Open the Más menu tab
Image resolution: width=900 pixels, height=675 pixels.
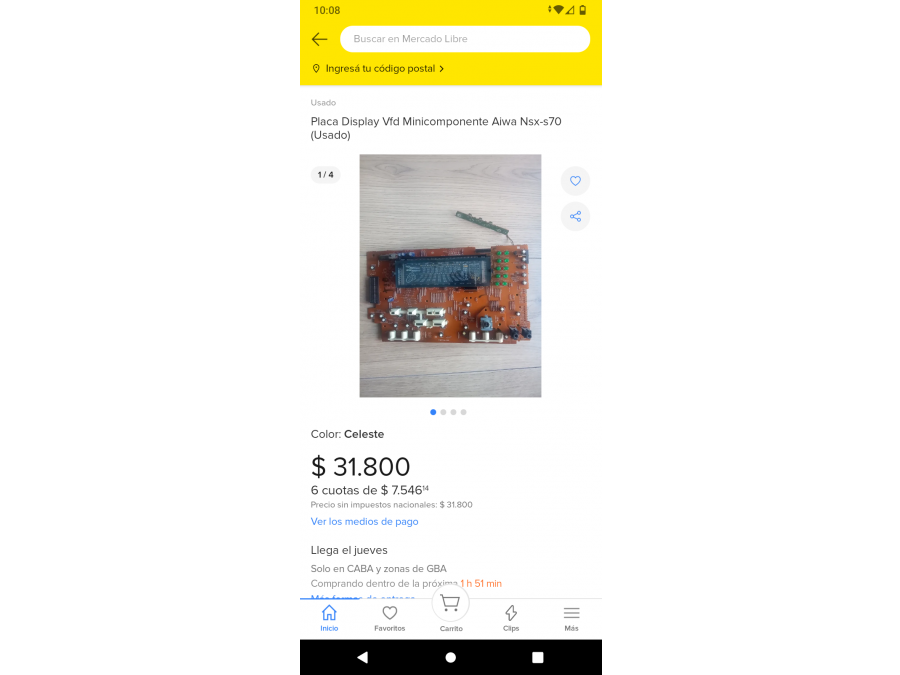[x=571, y=618]
